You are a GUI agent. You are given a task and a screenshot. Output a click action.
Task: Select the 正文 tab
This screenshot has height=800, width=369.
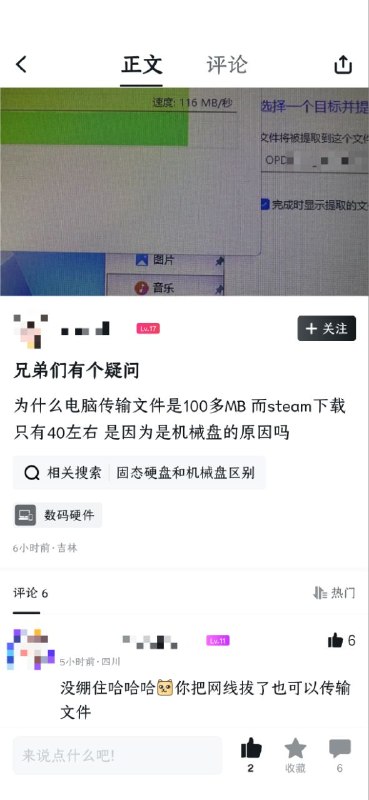click(142, 65)
